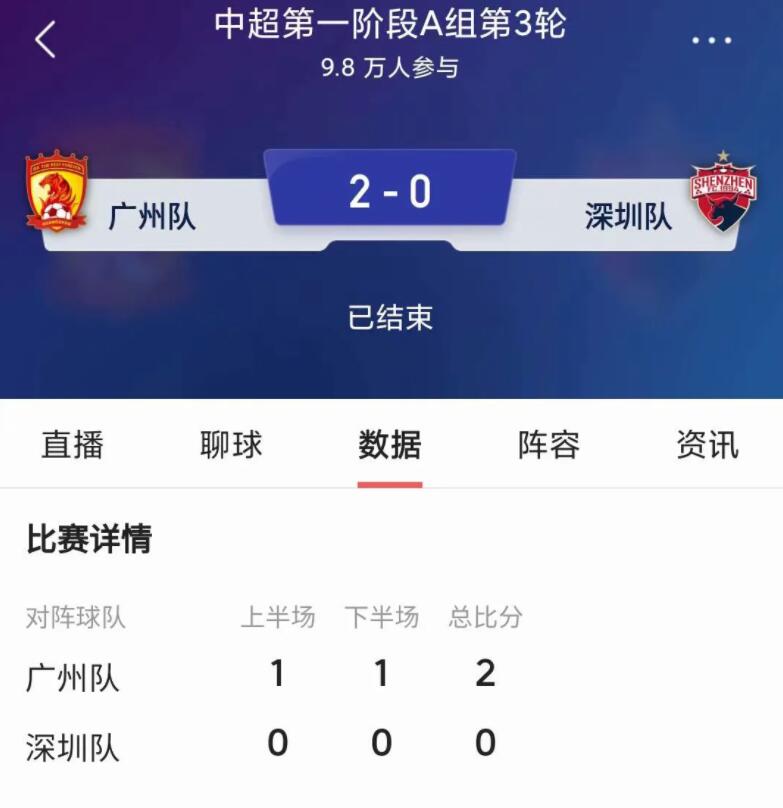Go back using the top-left arrow
This screenshot has width=783, height=808.
pyautogui.click(x=46, y=40)
